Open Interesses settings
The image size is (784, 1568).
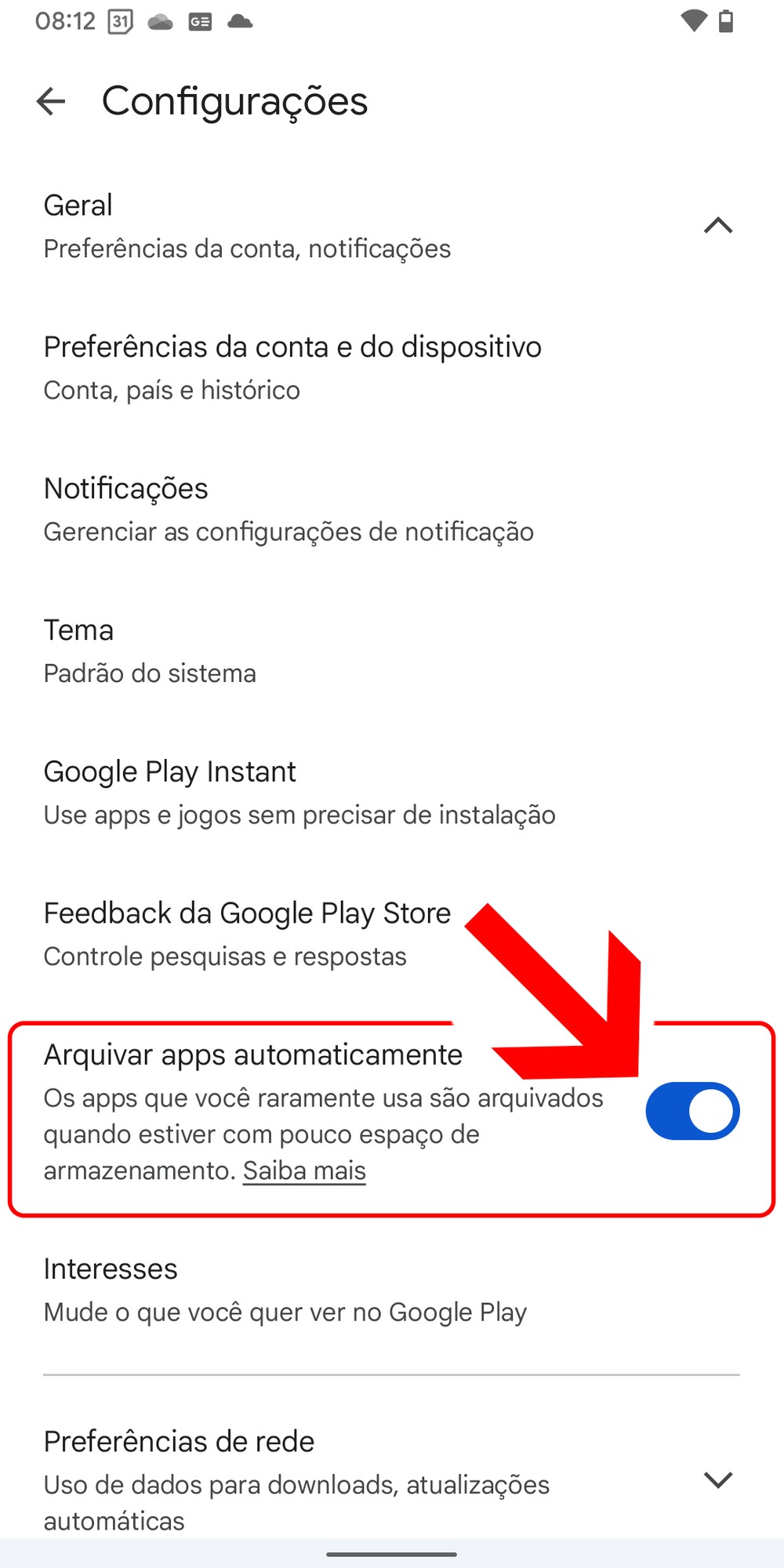284,1289
